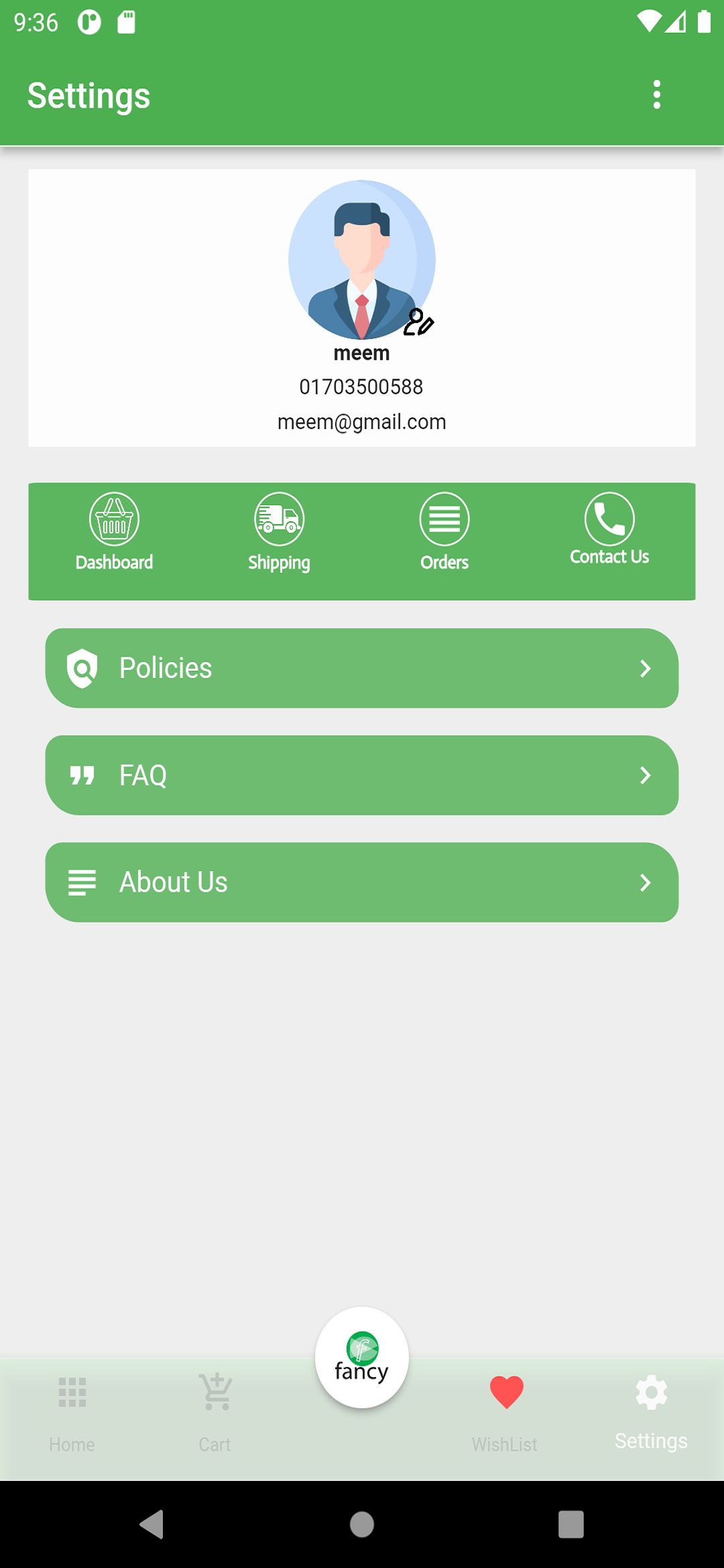The height and width of the screenshot is (1568, 724).
Task: Go back using the system back button
Action: tap(152, 1524)
